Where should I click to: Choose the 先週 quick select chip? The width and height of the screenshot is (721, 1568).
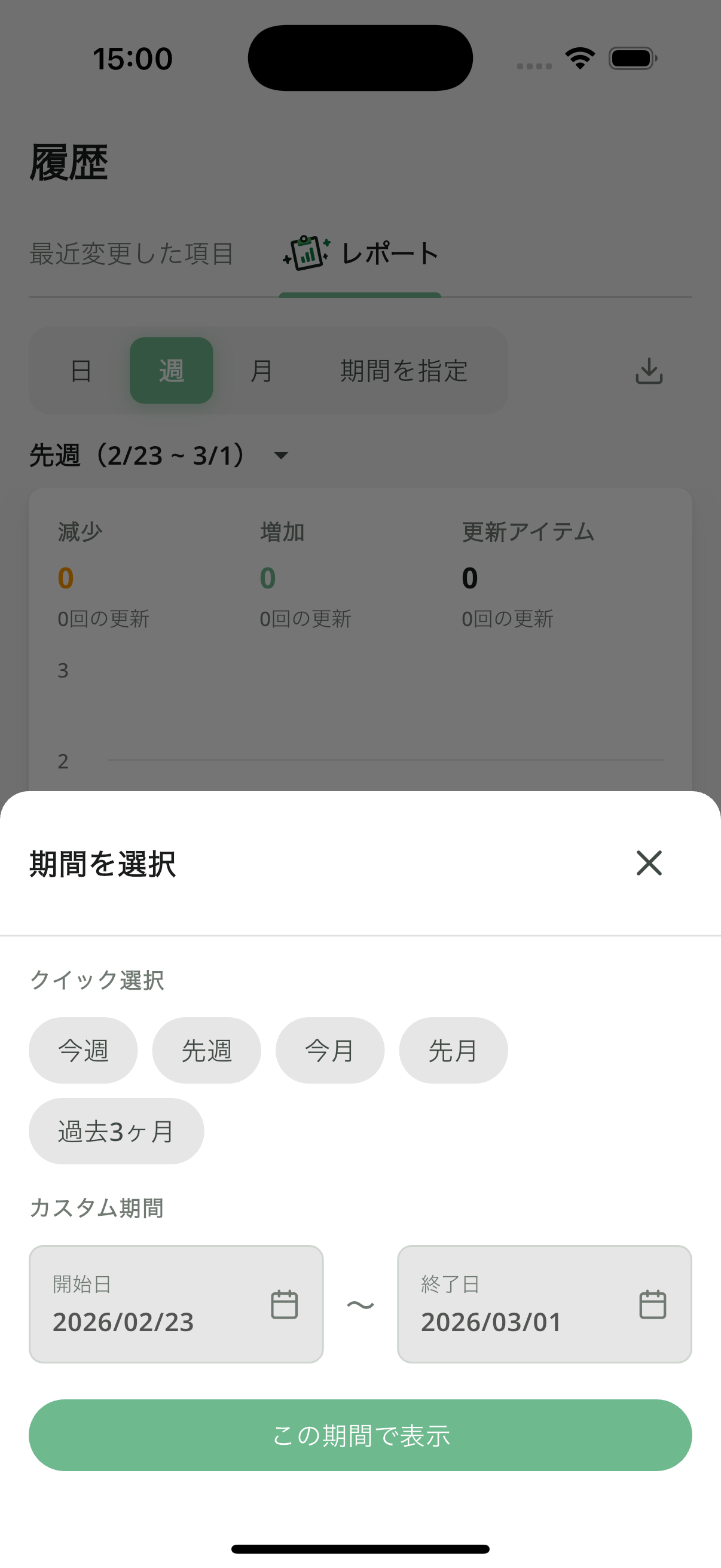(x=206, y=1050)
